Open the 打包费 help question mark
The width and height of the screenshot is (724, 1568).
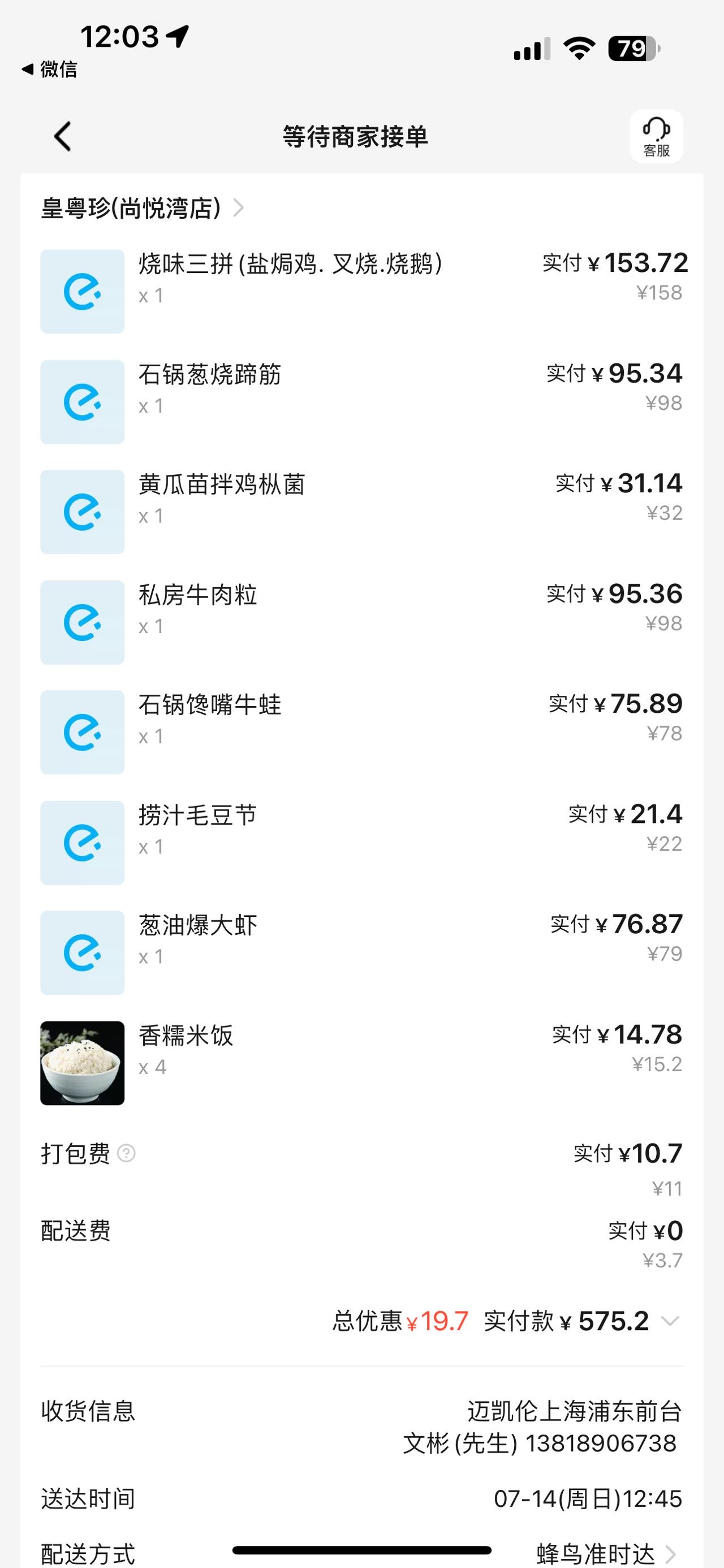[126, 1153]
